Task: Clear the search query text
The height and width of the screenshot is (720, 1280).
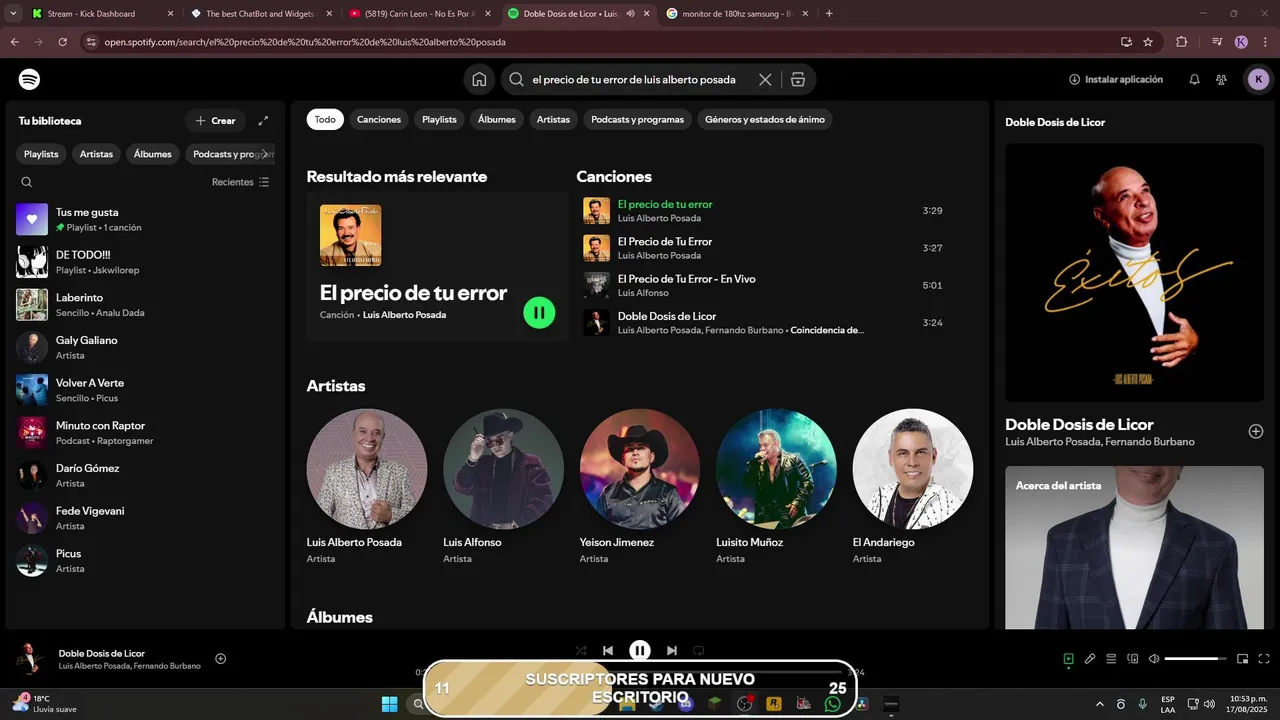Action: click(x=765, y=80)
